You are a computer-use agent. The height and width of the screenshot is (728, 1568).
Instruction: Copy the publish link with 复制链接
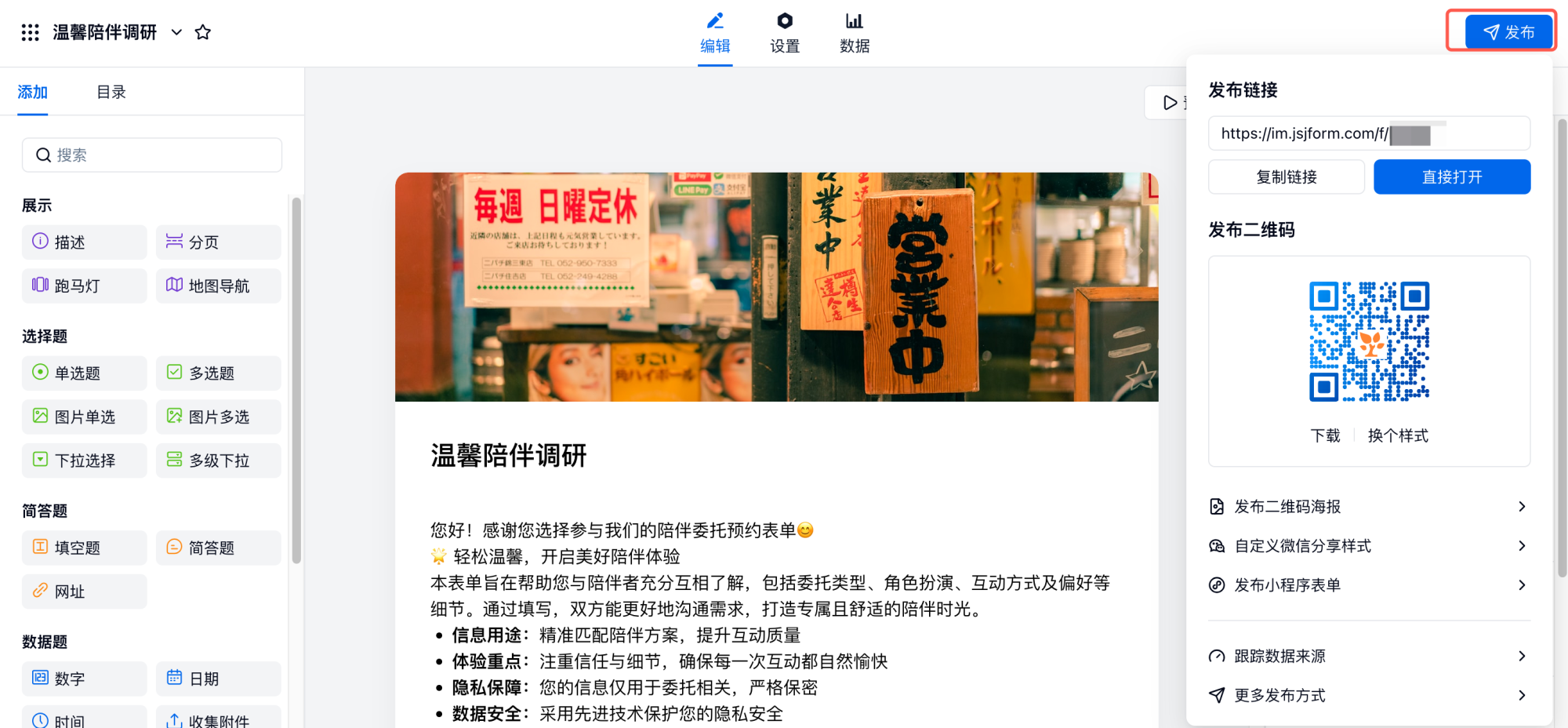1286,177
